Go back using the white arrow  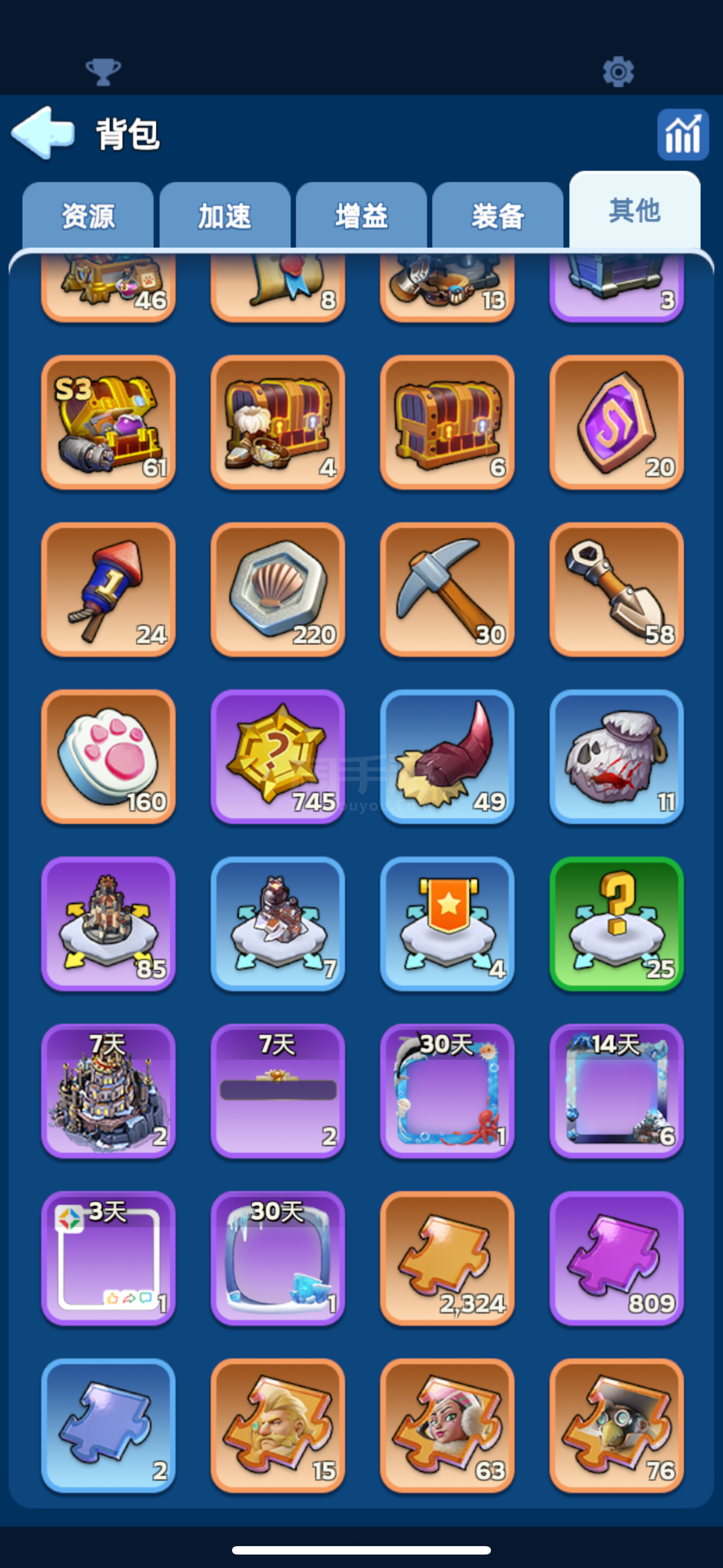pos(43,133)
